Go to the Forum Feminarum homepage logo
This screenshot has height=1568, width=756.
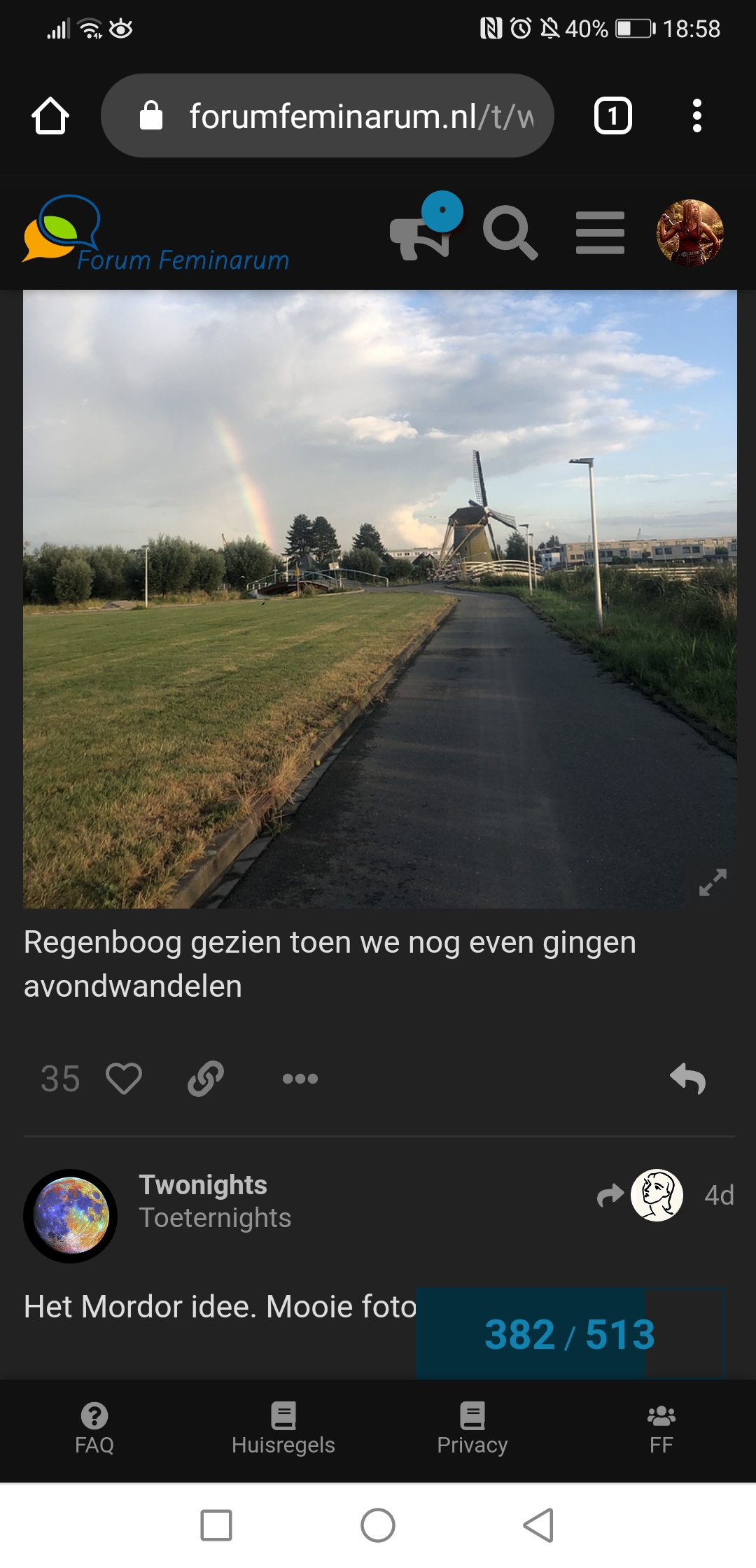click(x=155, y=234)
